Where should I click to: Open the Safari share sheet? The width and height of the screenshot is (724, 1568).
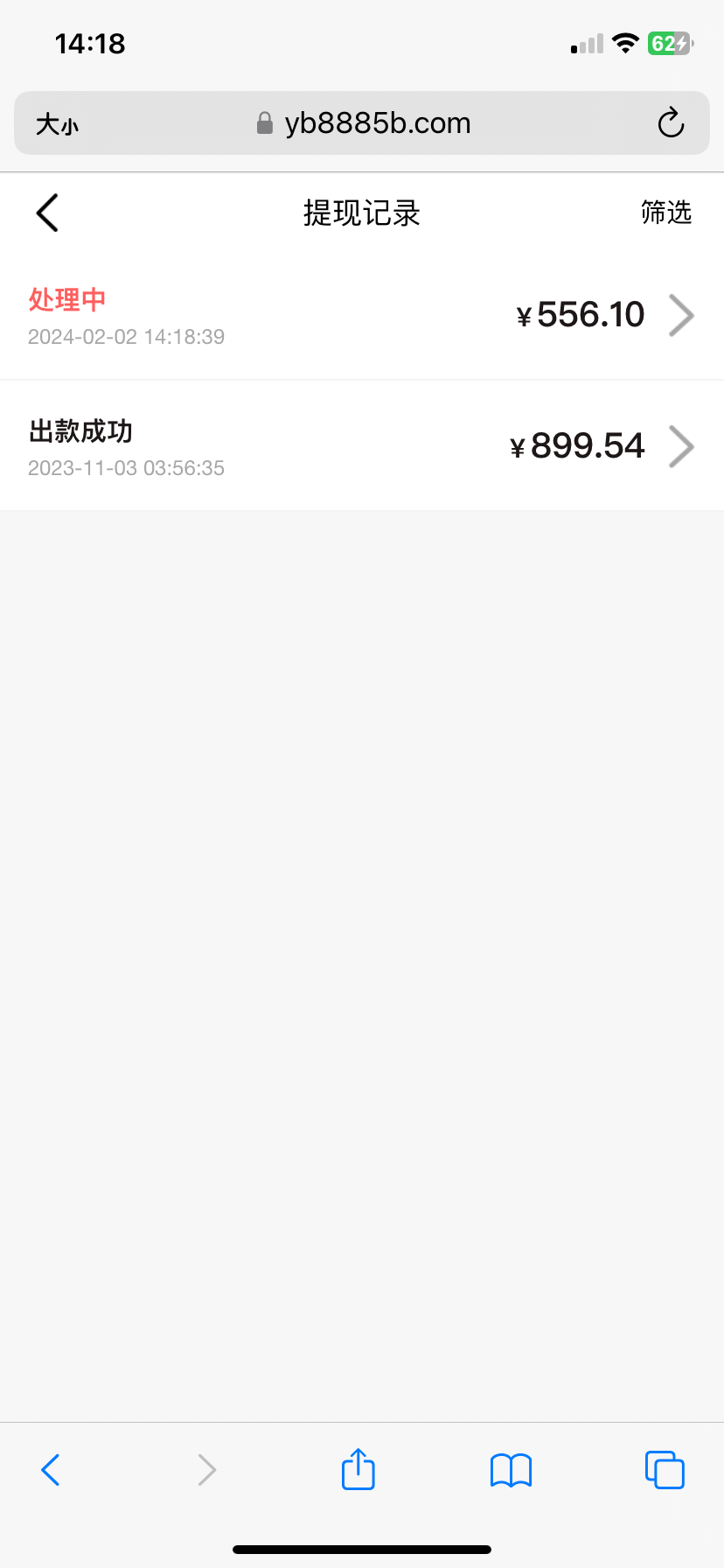pyautogui.click(x=358, y=1469)
